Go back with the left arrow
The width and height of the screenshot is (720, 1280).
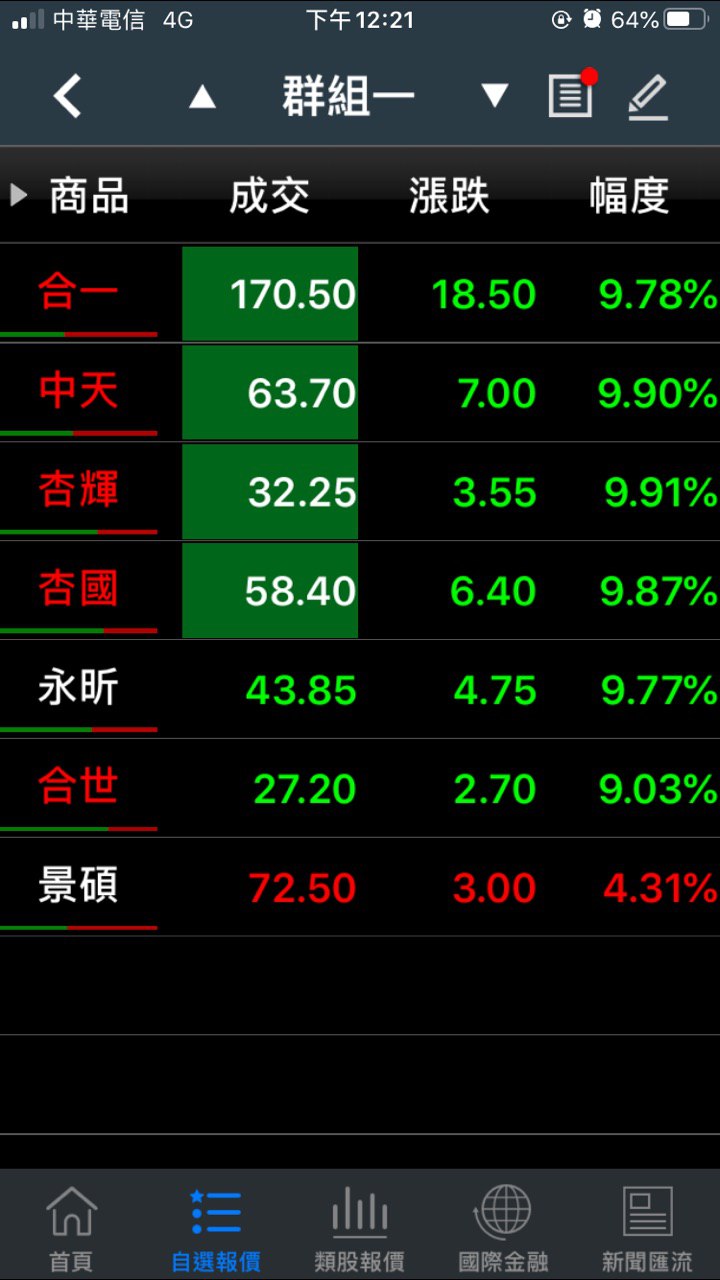point(67,97)
